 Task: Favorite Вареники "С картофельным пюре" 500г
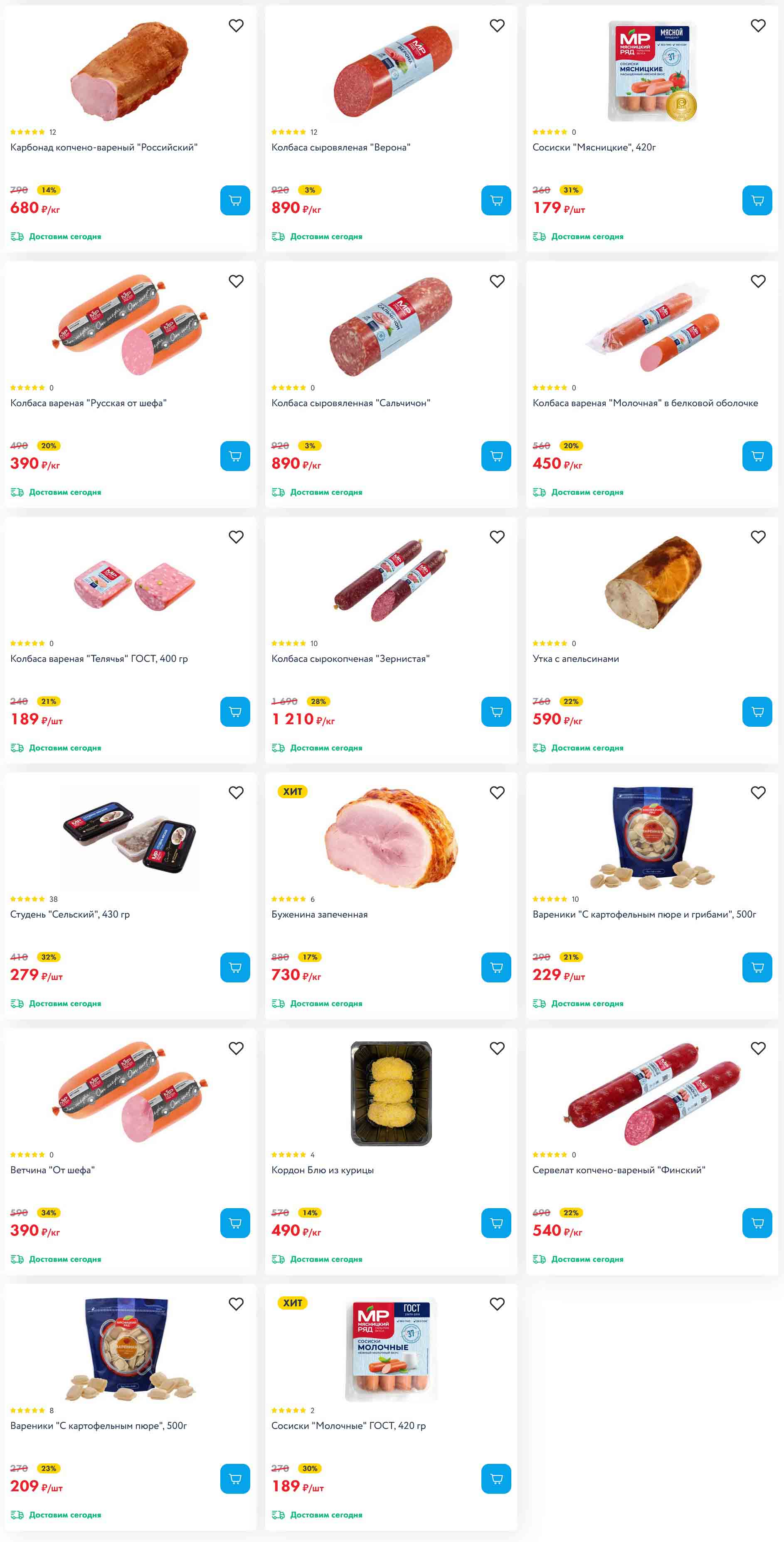(x=236, y=1304)
